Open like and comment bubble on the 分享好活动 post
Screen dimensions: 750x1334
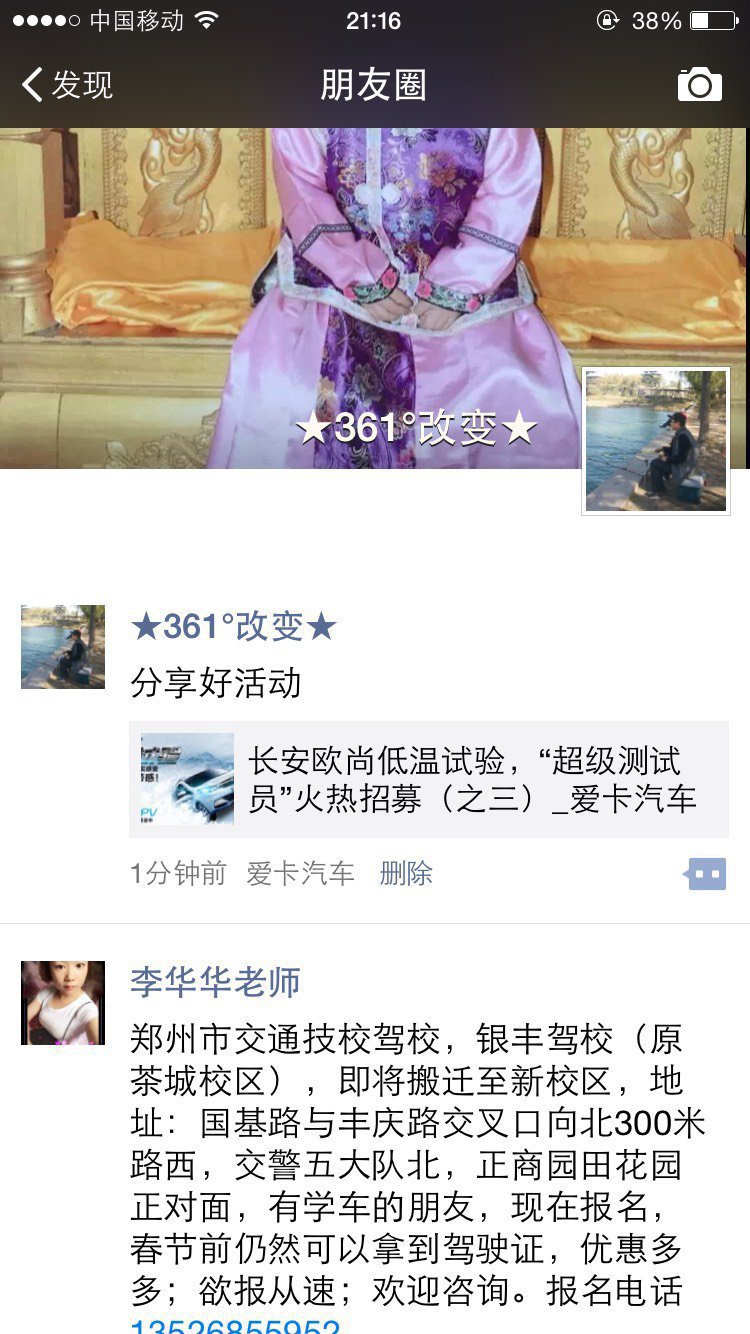click(x=706, y=874)
